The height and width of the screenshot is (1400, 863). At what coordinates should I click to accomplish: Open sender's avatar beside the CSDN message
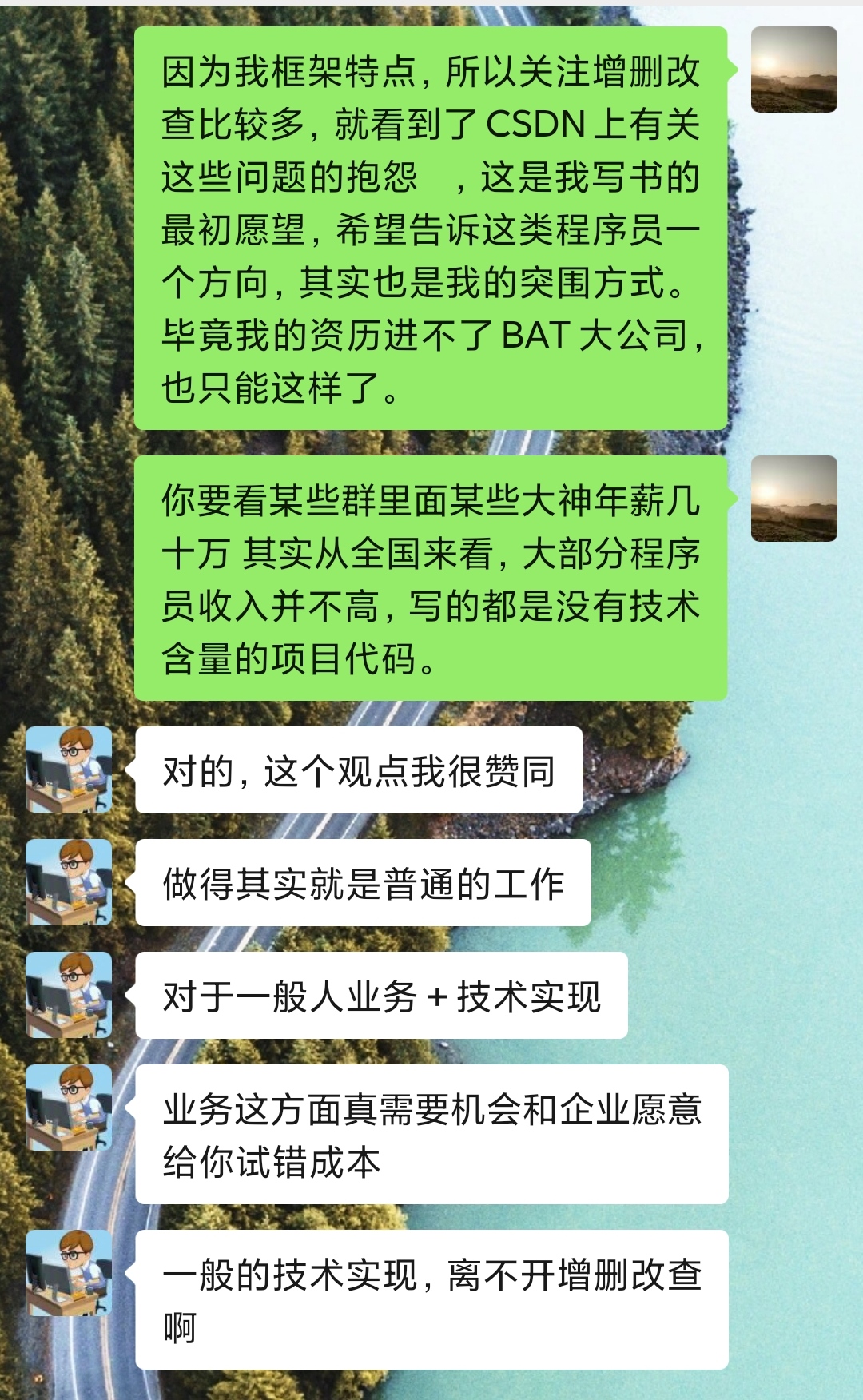point(793,70)
